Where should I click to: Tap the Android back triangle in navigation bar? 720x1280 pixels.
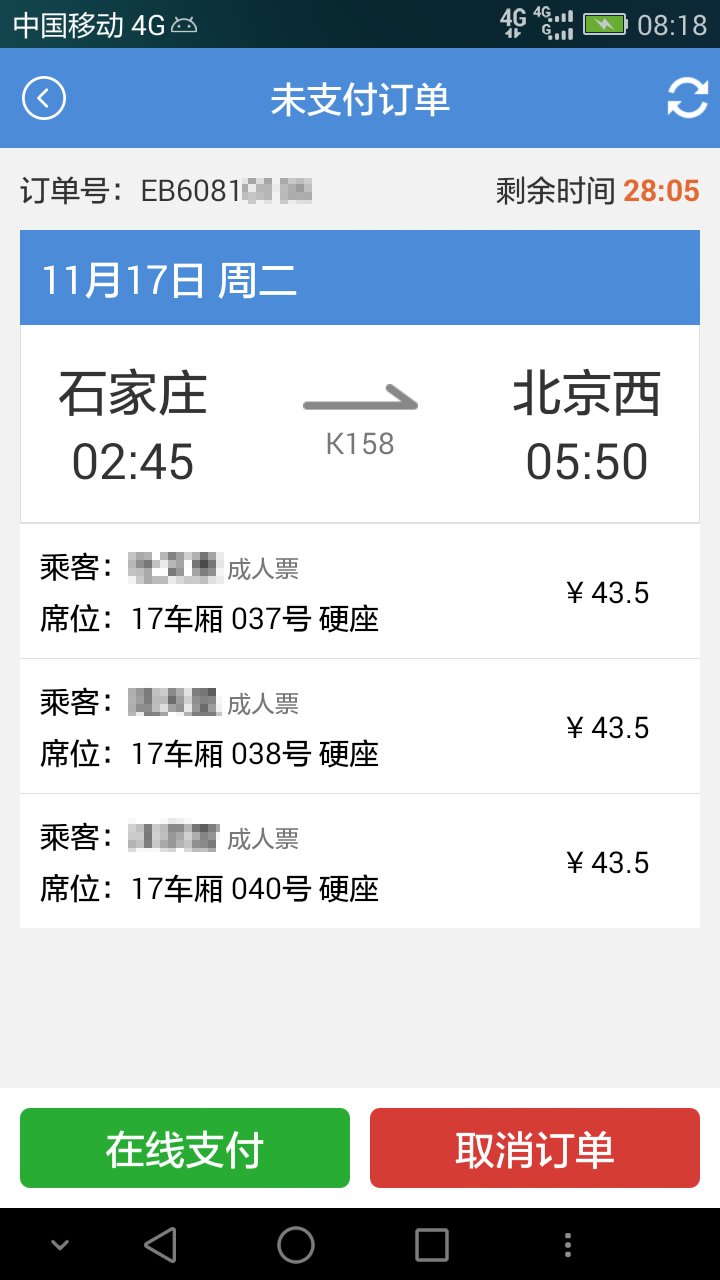[160, 1246]
